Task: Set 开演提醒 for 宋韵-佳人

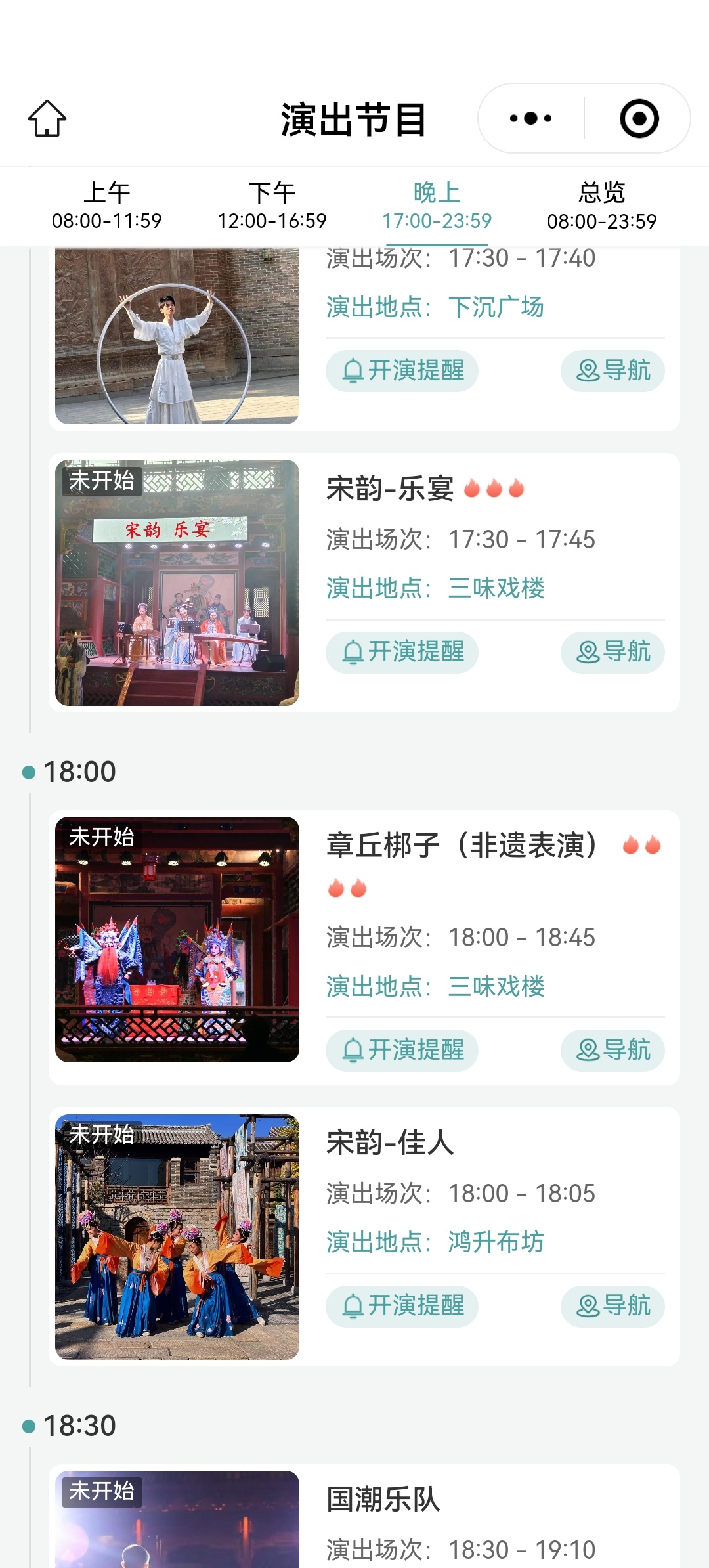Action: [402, 1306]
